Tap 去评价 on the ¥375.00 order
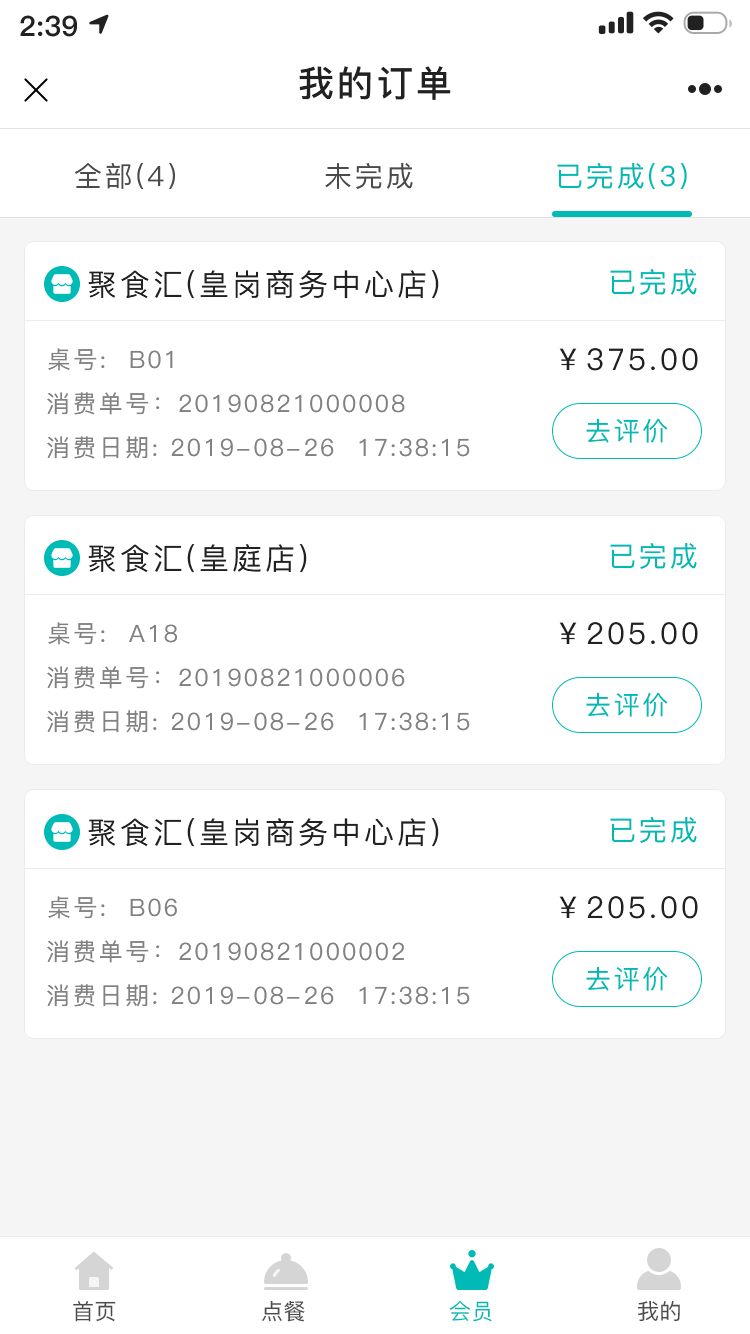 point(626,431)
